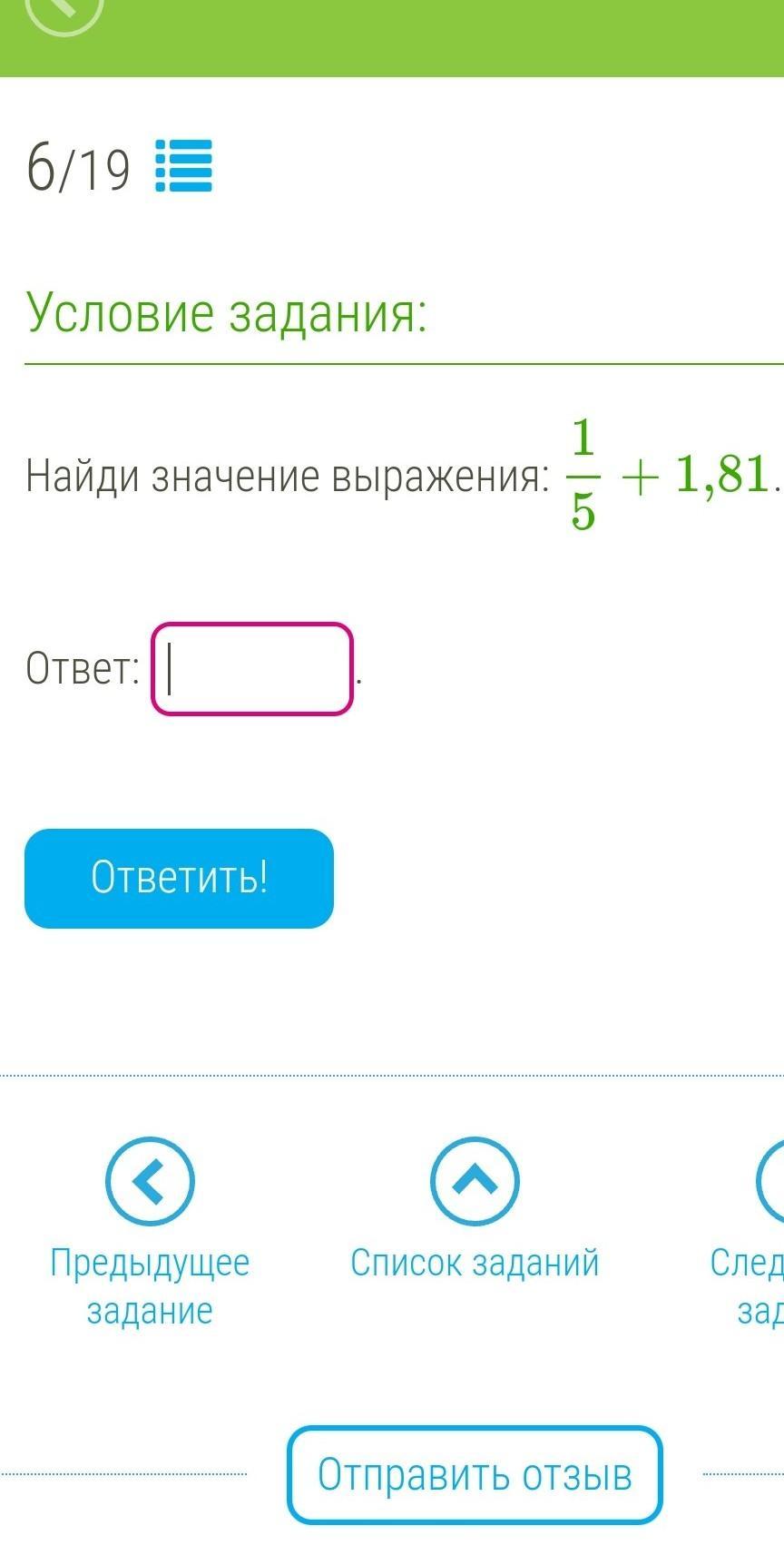Open Список заданий
Viewport: 784px width, 1565px height.
(x=475, y=1181)
